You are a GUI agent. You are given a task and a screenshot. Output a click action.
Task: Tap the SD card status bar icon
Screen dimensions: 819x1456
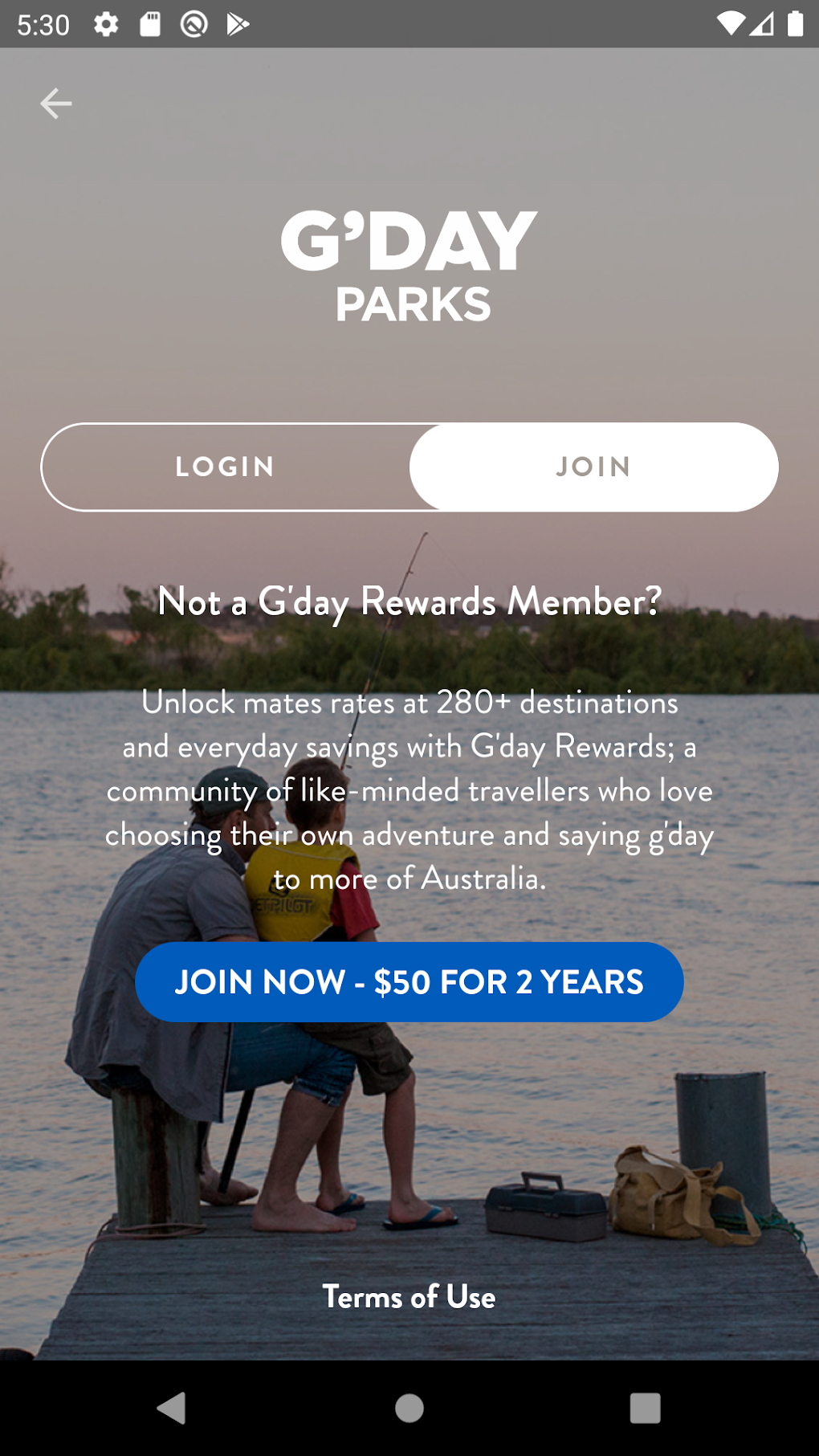pos(149,23)
